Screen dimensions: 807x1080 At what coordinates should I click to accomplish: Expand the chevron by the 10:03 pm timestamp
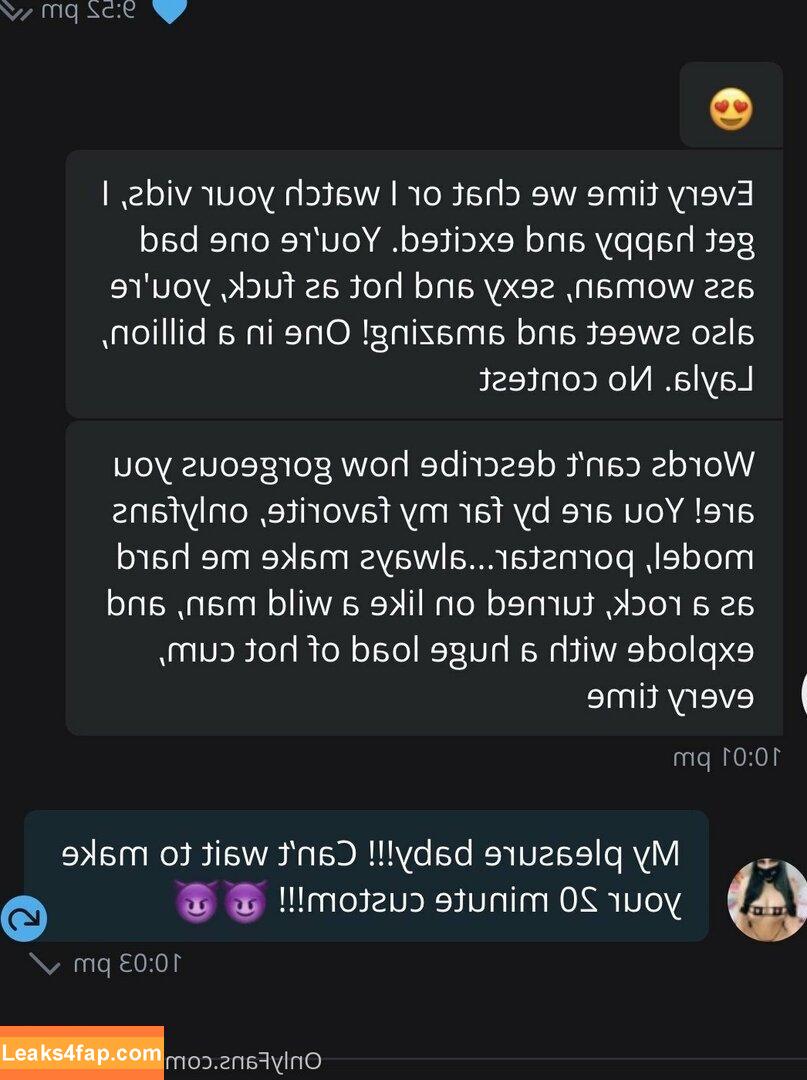[x=45, y=965]
